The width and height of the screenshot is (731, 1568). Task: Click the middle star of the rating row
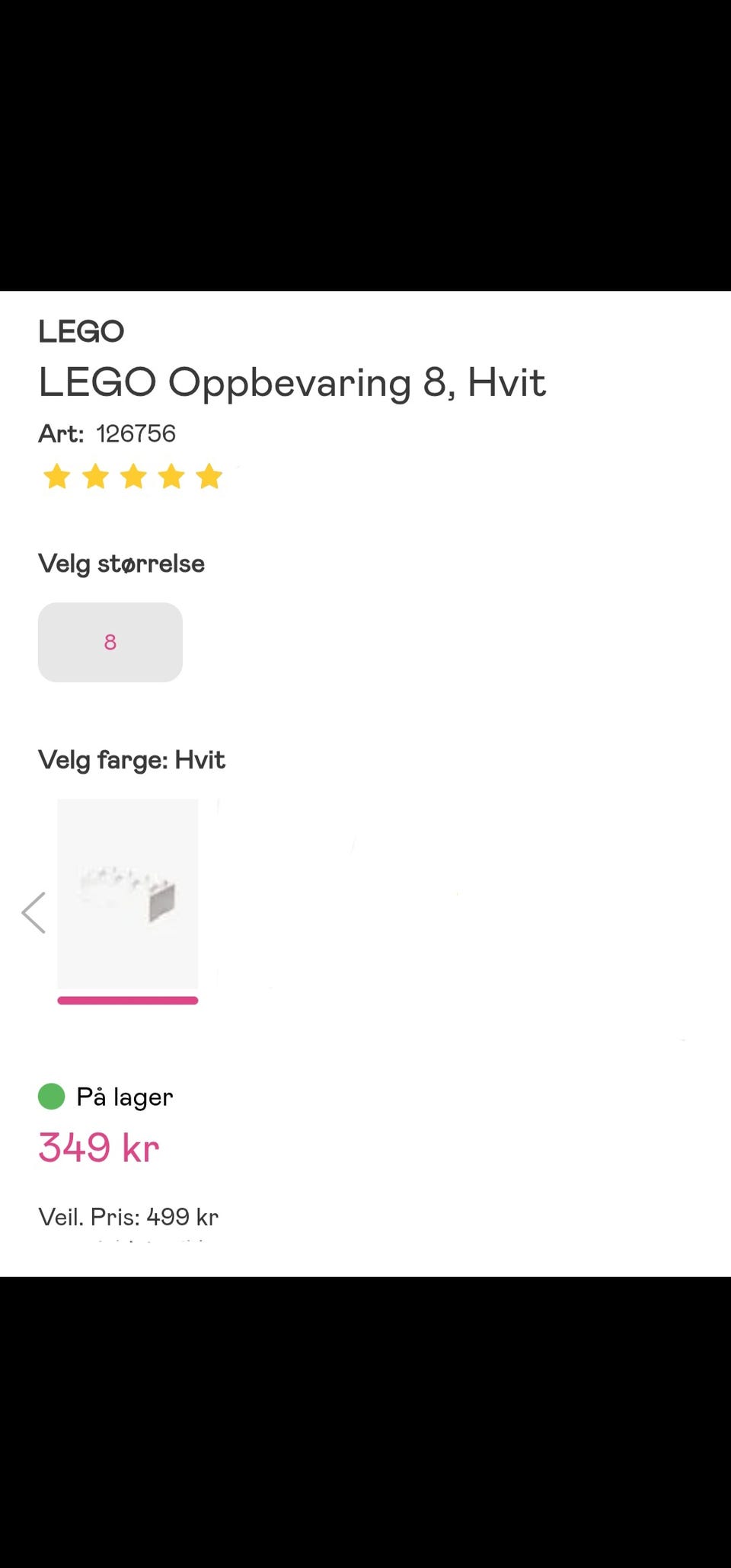(132, 476)
